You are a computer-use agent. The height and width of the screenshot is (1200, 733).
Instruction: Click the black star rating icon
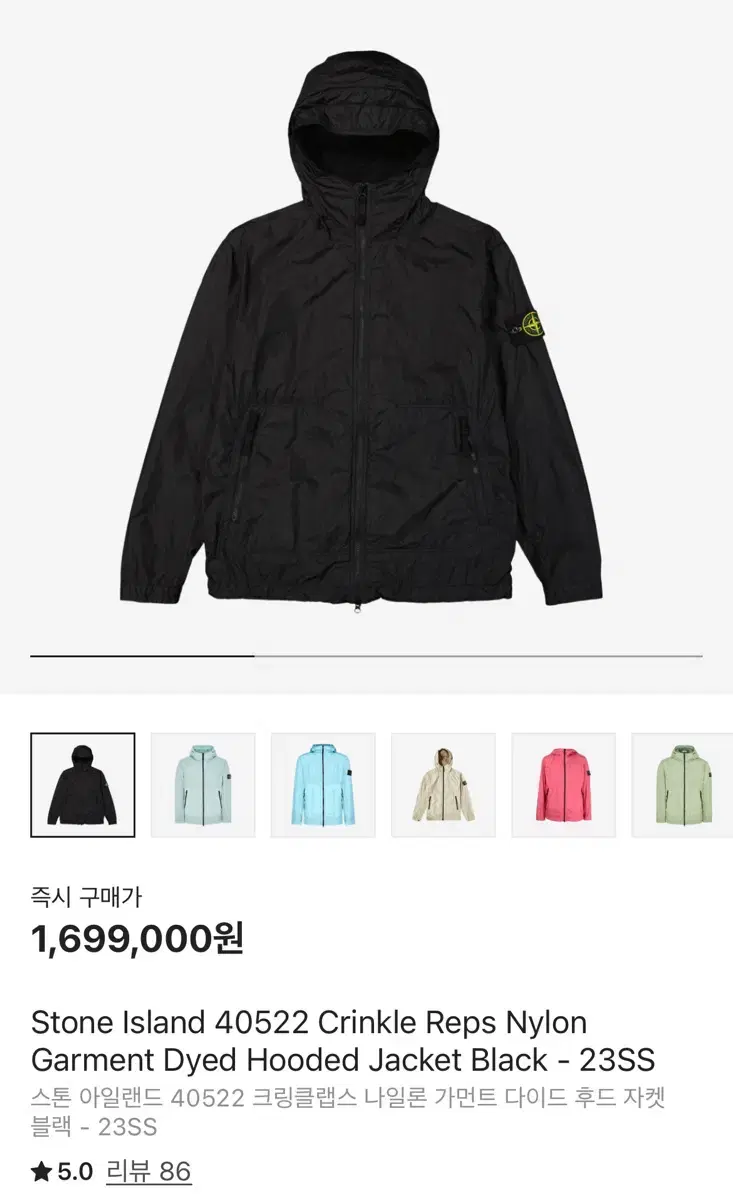[x=41, y=1167]
